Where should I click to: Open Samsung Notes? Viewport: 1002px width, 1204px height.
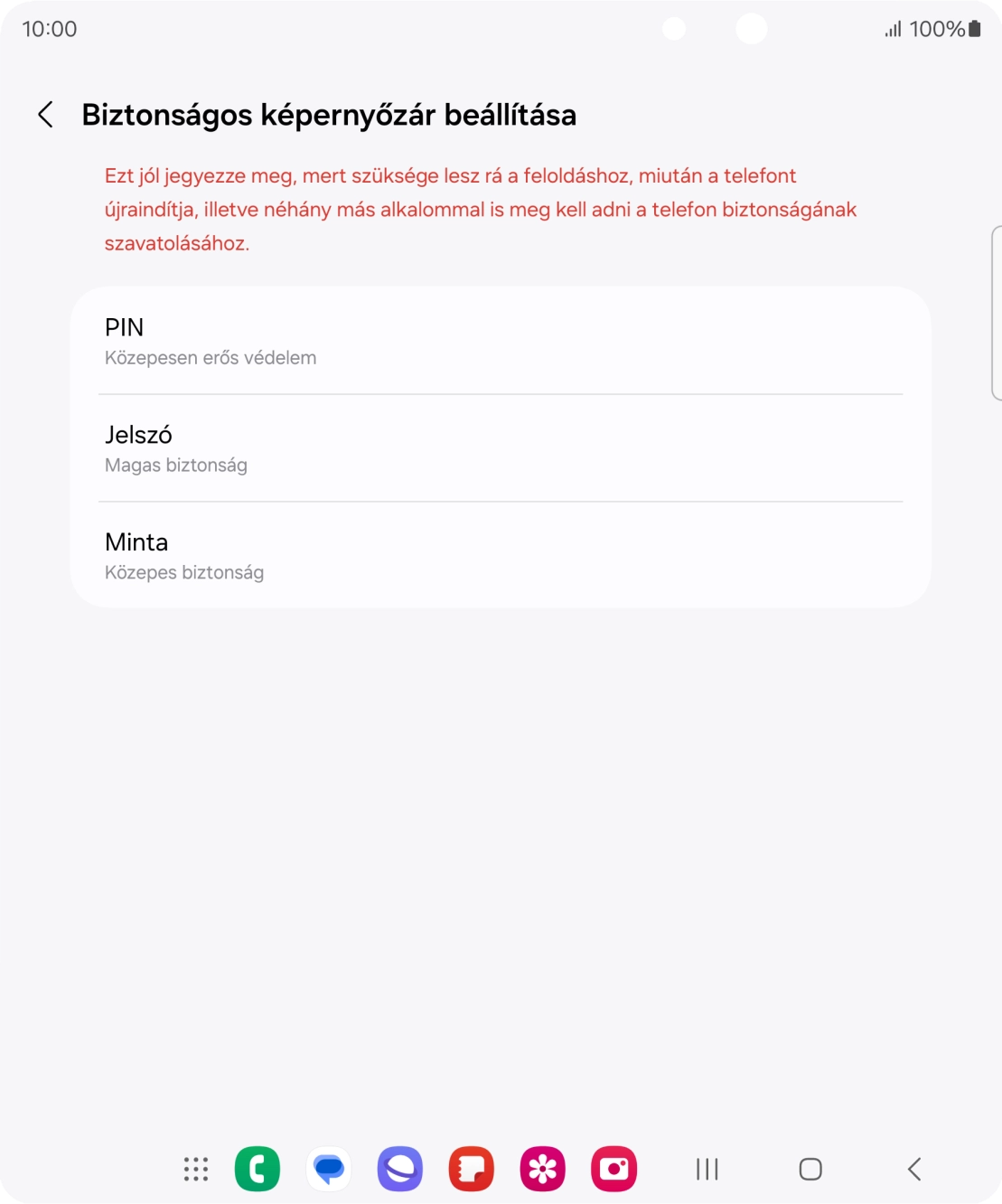(471, 1168)
